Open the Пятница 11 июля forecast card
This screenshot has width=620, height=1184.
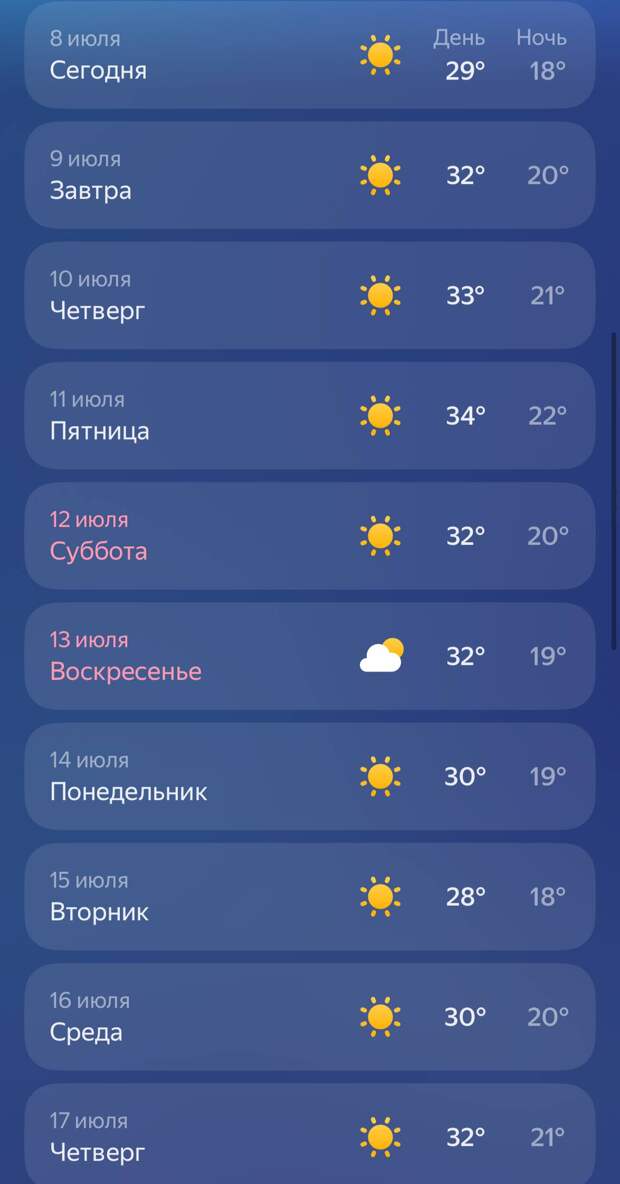[310, 415]
